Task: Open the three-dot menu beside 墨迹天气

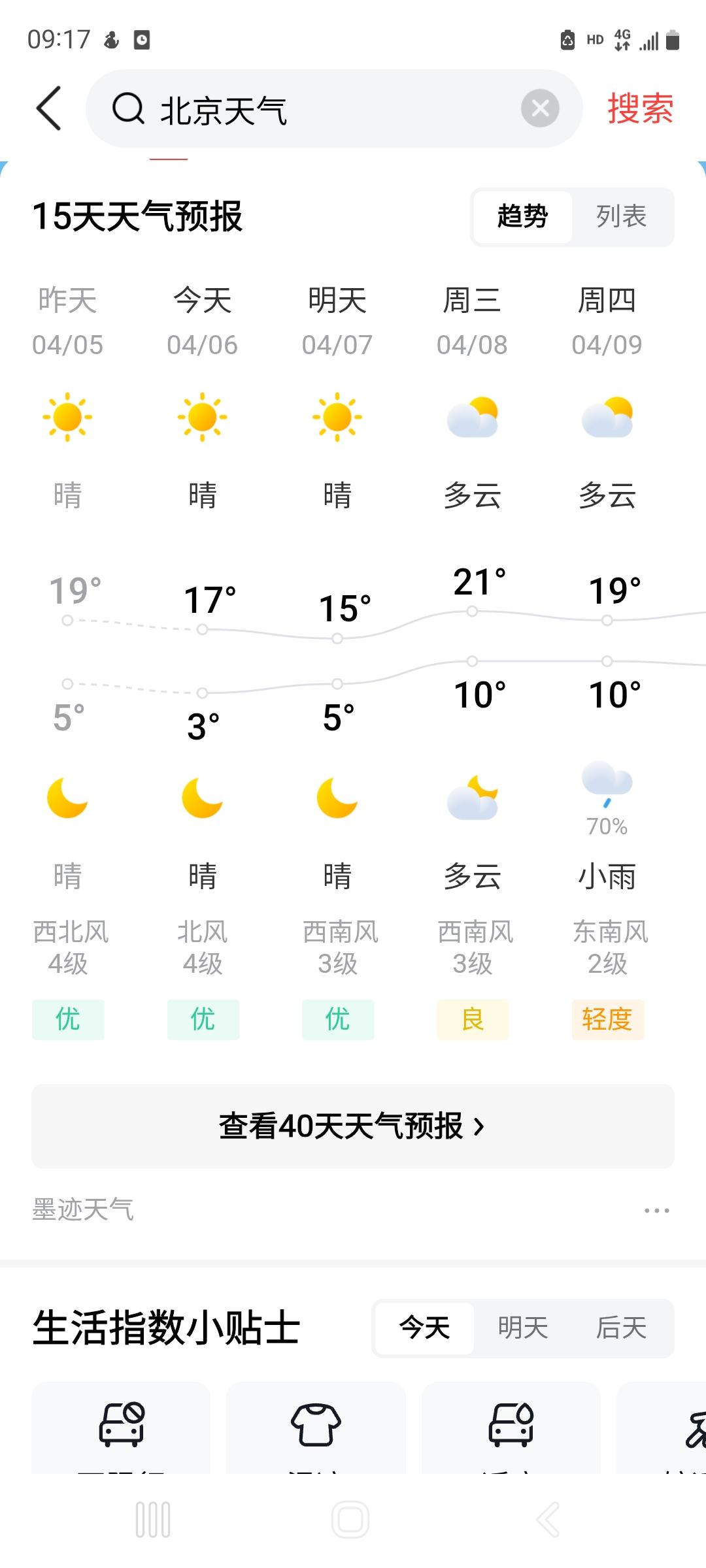Action: (656, 1210)
